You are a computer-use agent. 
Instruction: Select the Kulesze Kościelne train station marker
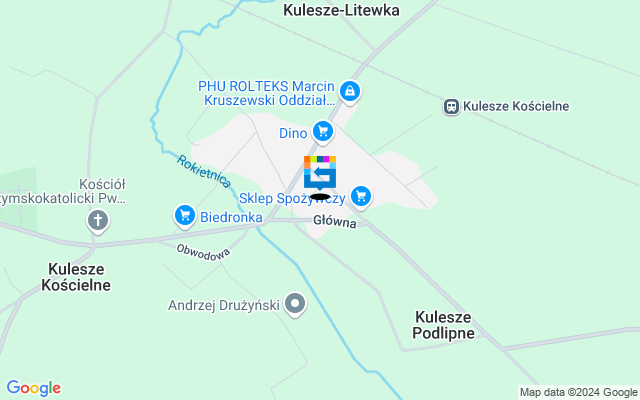(x=452, y=106)
